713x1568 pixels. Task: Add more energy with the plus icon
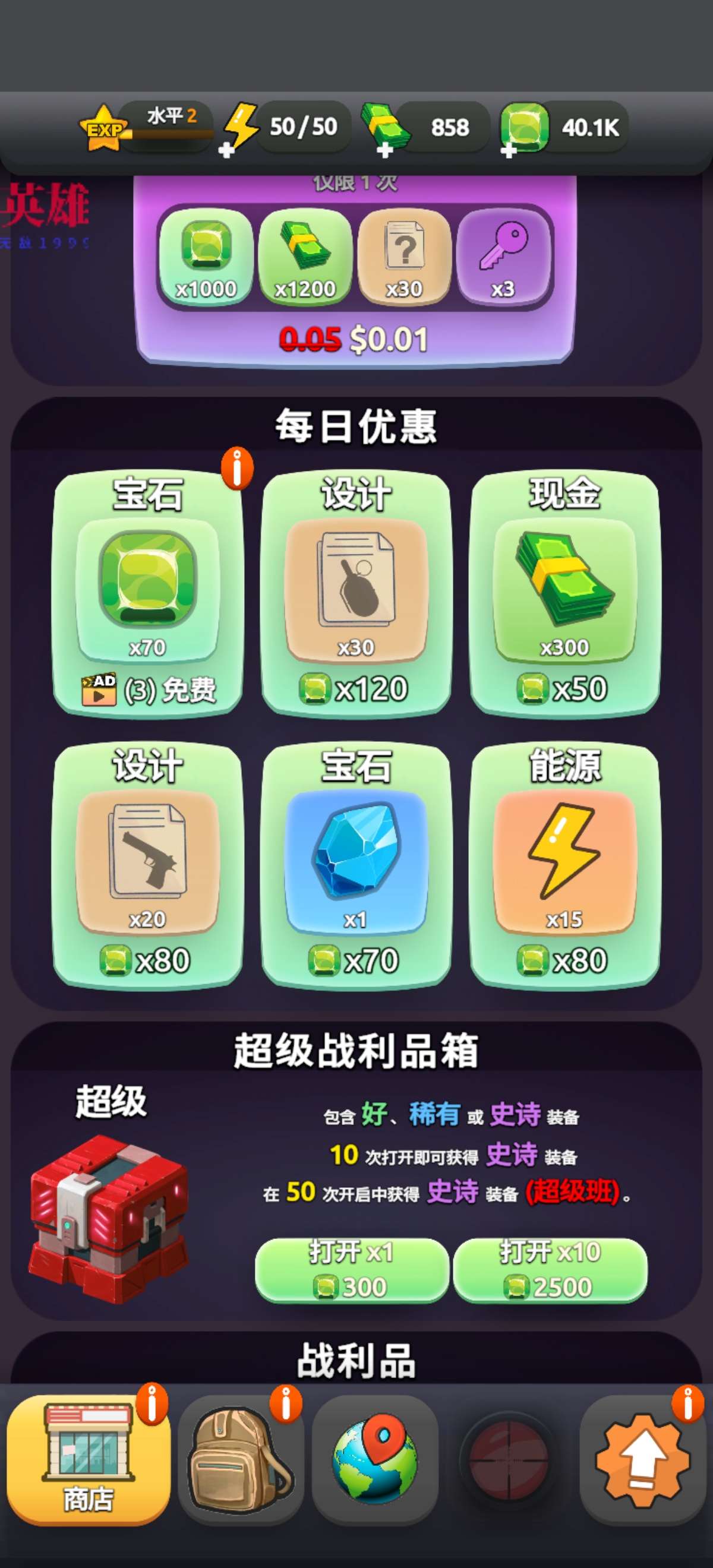(226, 150)
